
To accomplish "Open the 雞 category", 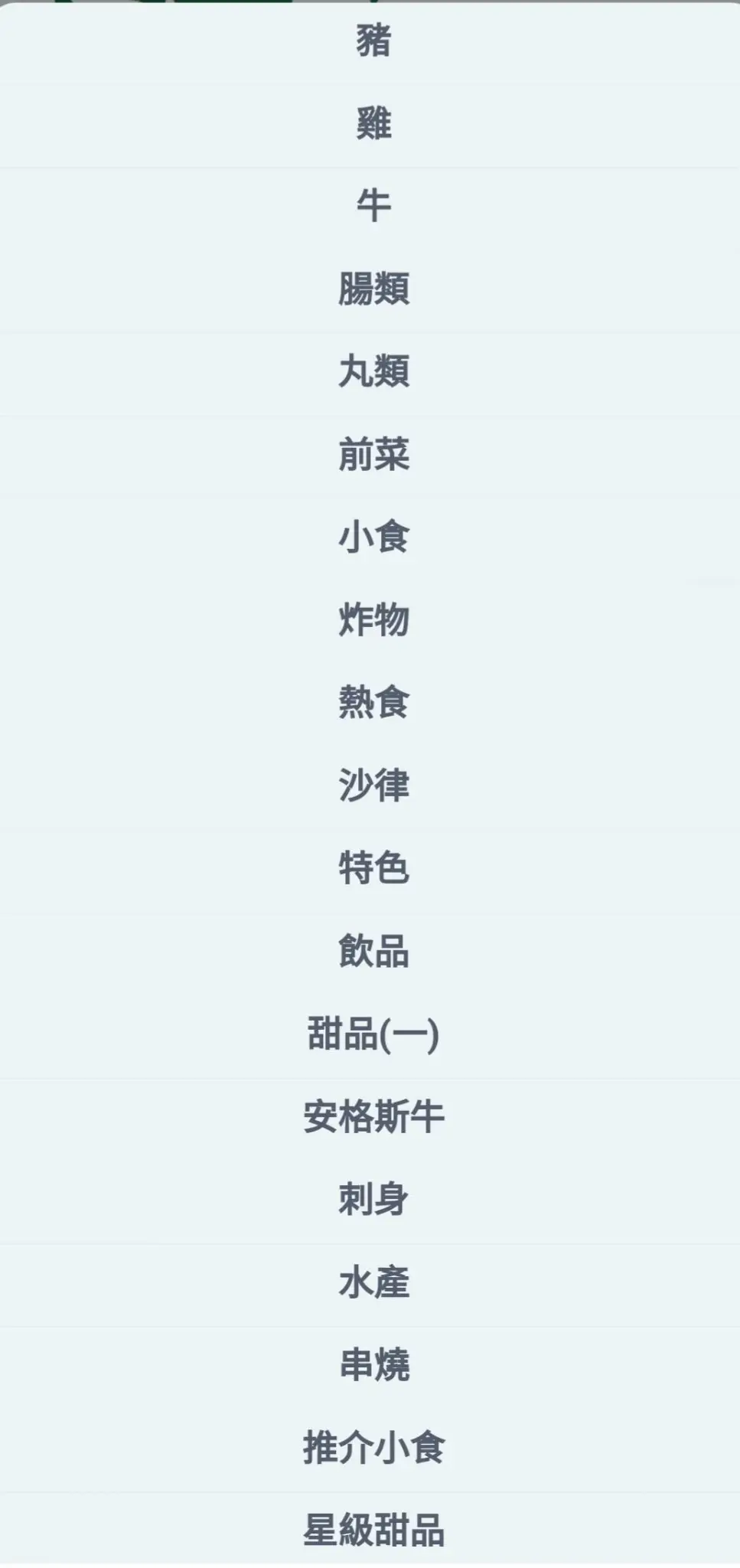I will pyautogui.click(x=373, y=123).
